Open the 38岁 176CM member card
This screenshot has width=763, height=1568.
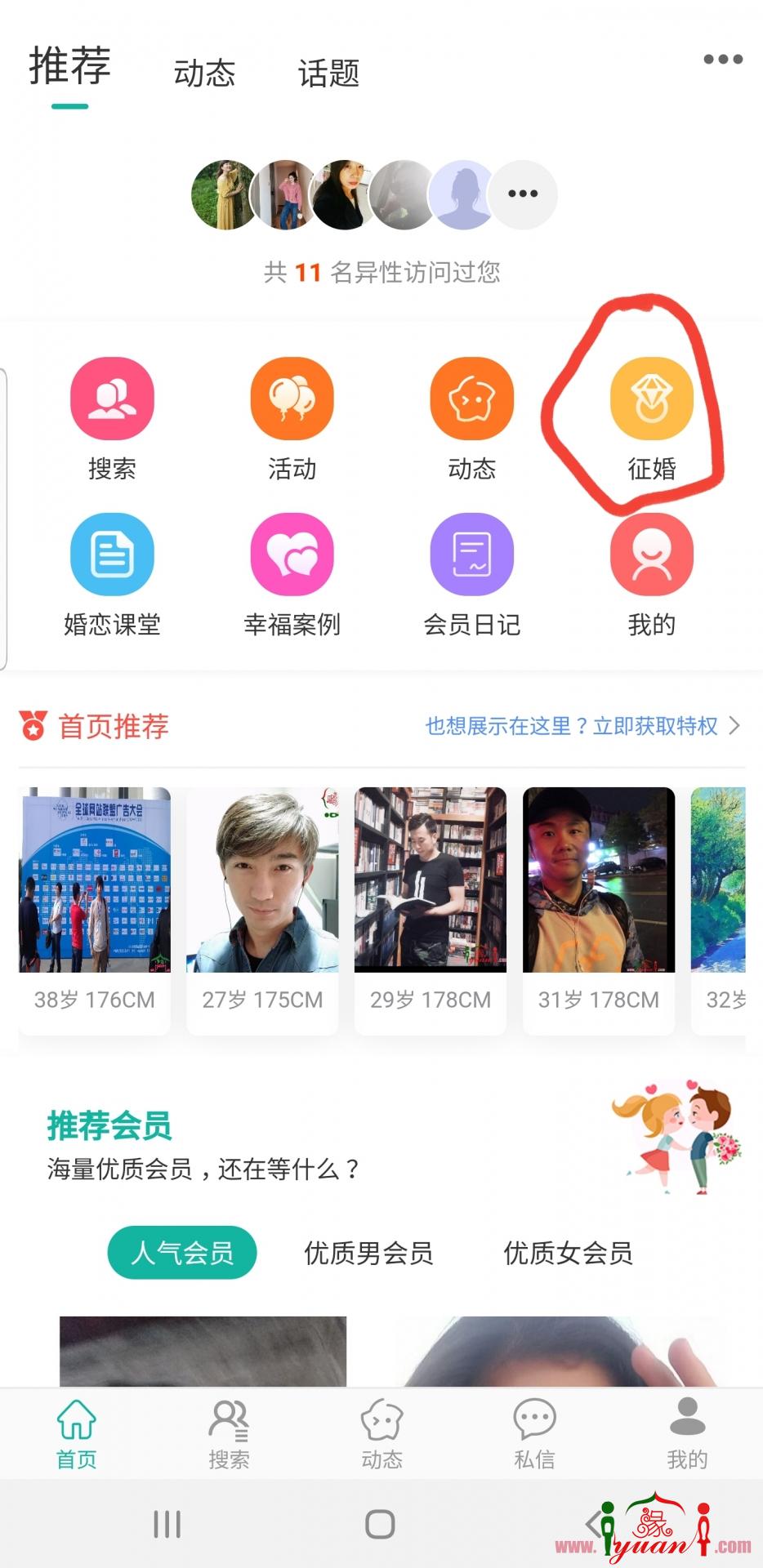coord(95,906)
